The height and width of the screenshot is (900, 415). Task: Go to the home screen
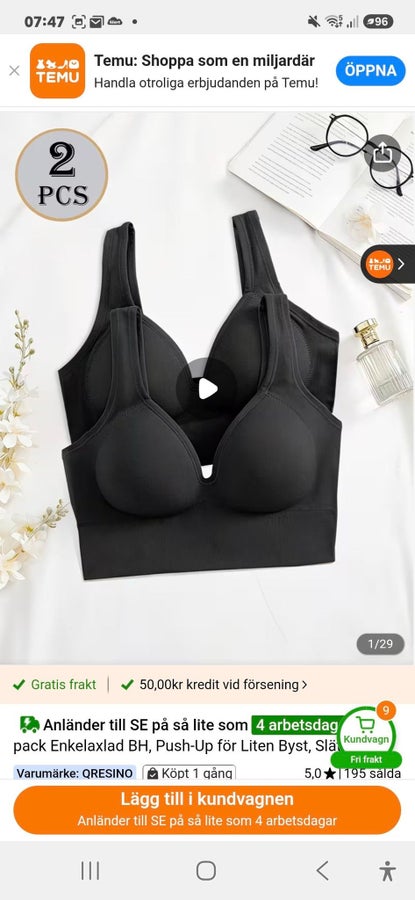tap(206, 871)
